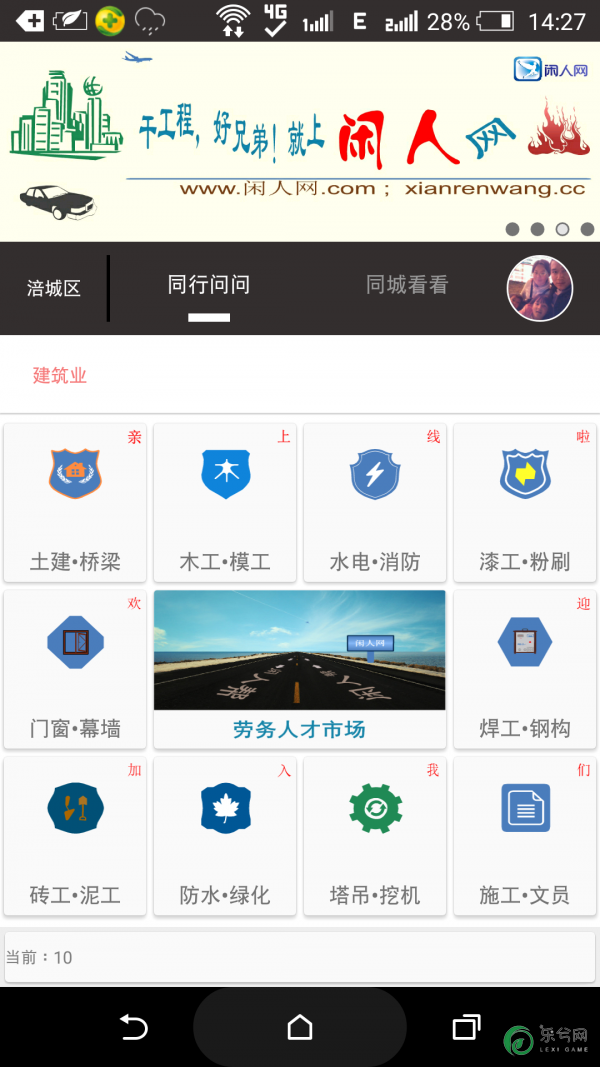Select the 焊工•钢构 category
Image resolution: width=600 pixels, height=1067 pixels.
click(525, 669)
